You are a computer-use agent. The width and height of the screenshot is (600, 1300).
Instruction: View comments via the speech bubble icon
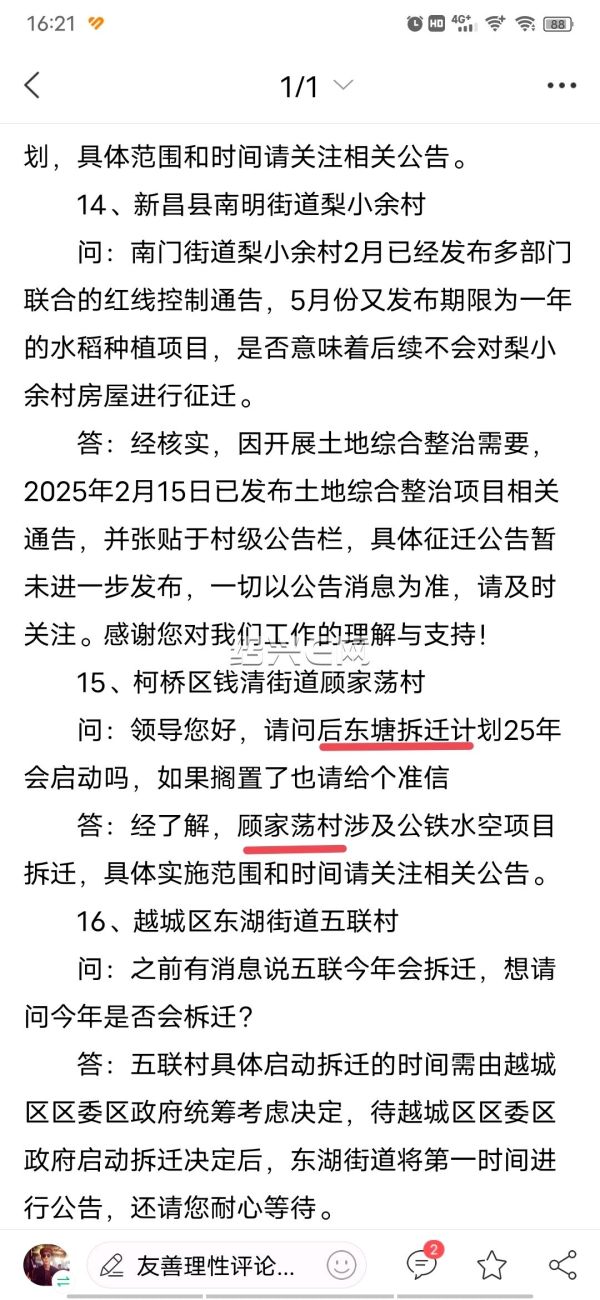pos(423,1263)
